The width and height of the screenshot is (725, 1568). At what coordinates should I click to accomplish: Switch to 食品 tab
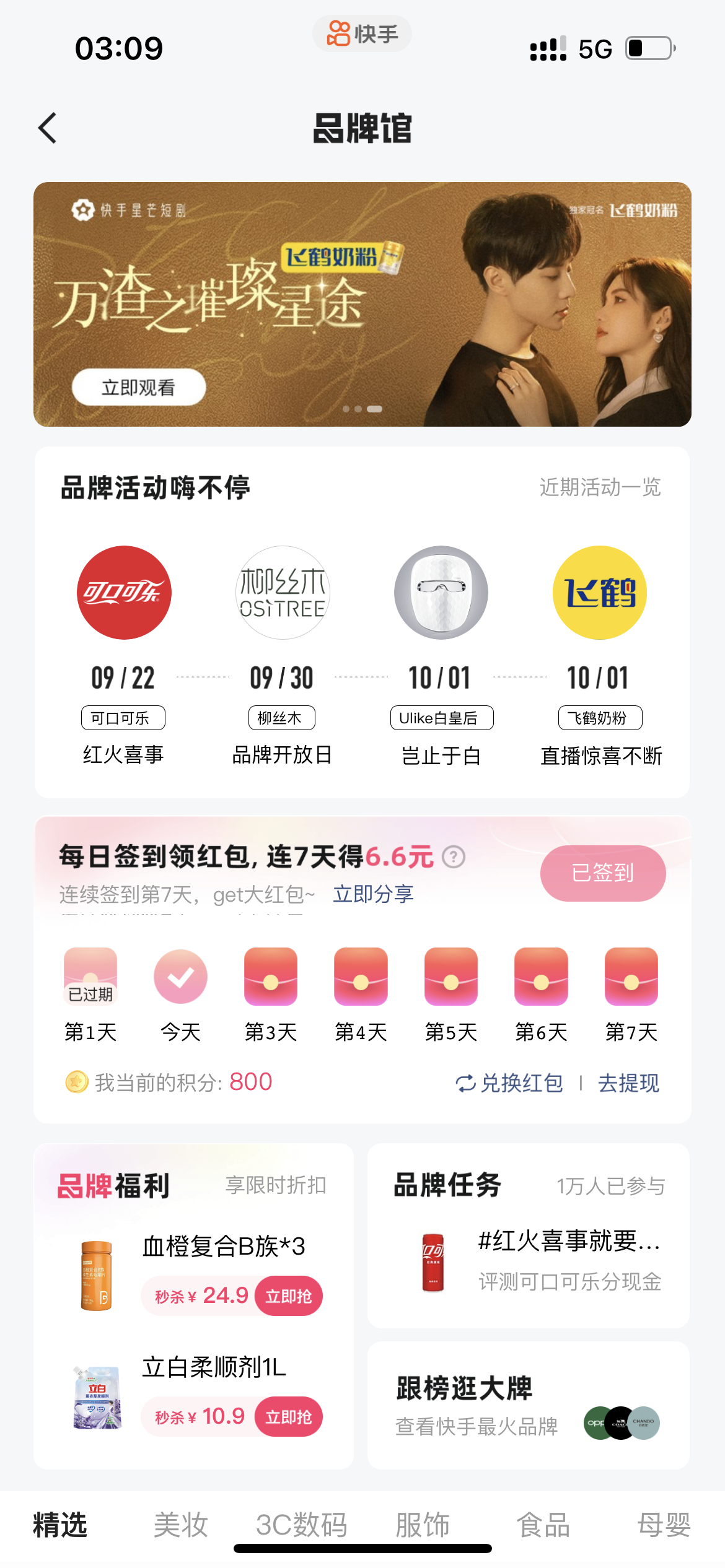[543, 1525]
